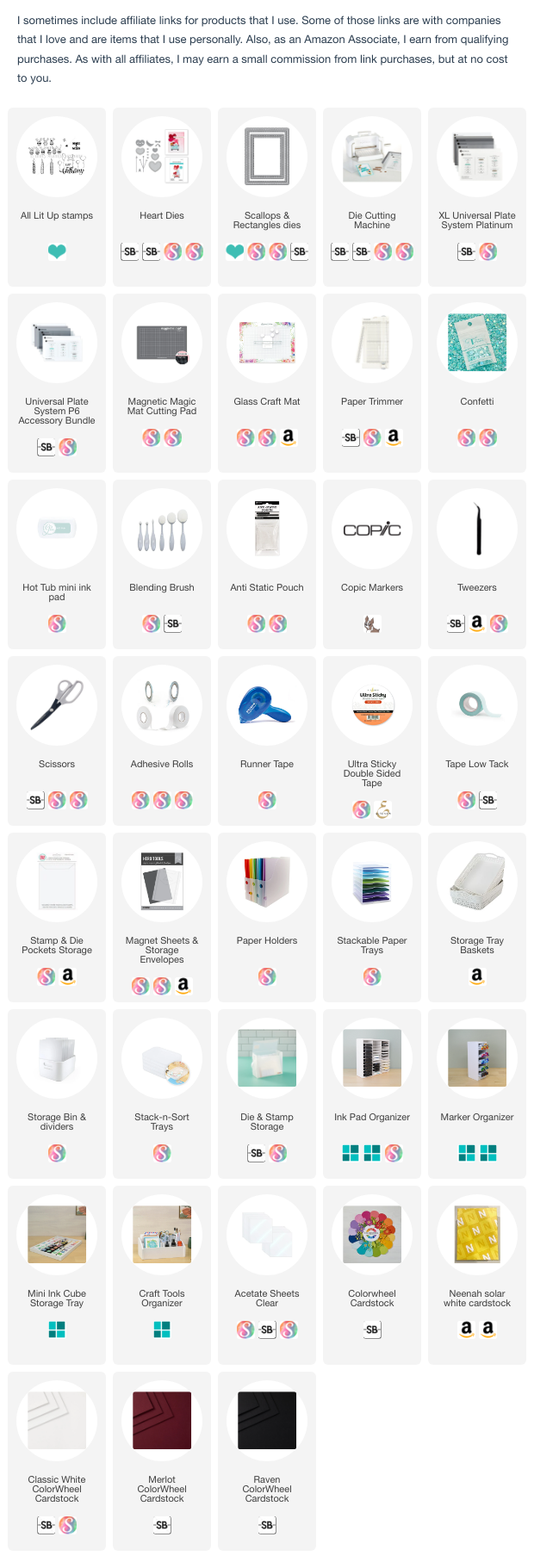The width and height of the screenshot is (534, 1568).
Task: Open the SB icon under Merlot ColorWheel Cardstock
Action: tap(162, 1525)
